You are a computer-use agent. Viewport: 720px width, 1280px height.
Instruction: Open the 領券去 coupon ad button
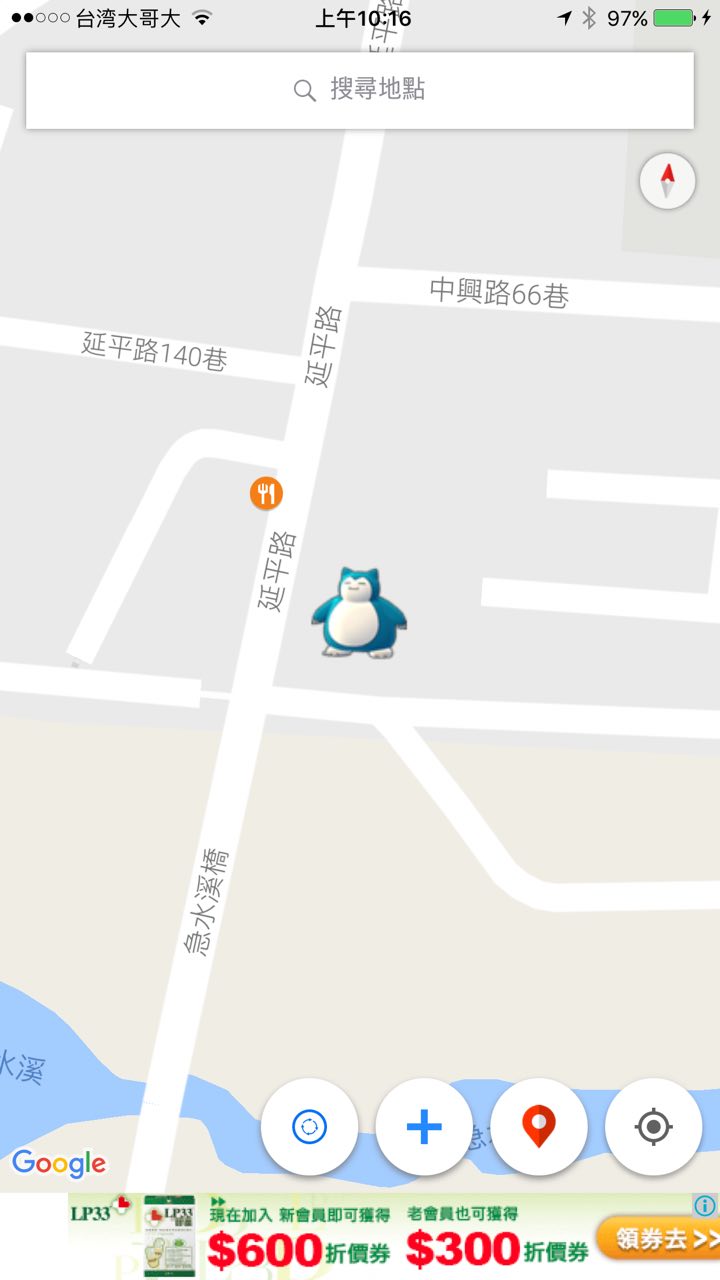click(x=660, y=1240)
